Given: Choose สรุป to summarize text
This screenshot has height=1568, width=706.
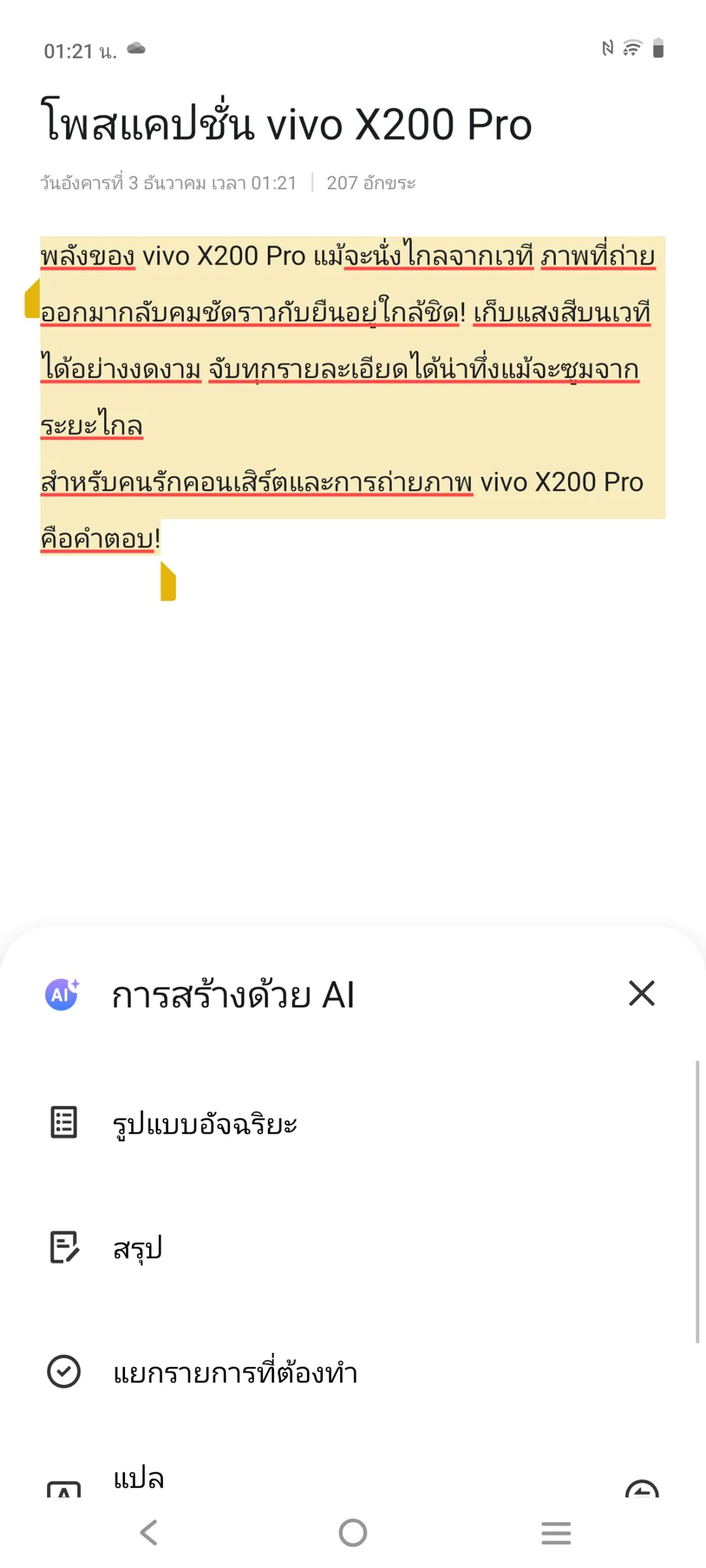Looking at the screenshot, I should pyautogui.click(x=138, y=1248).
